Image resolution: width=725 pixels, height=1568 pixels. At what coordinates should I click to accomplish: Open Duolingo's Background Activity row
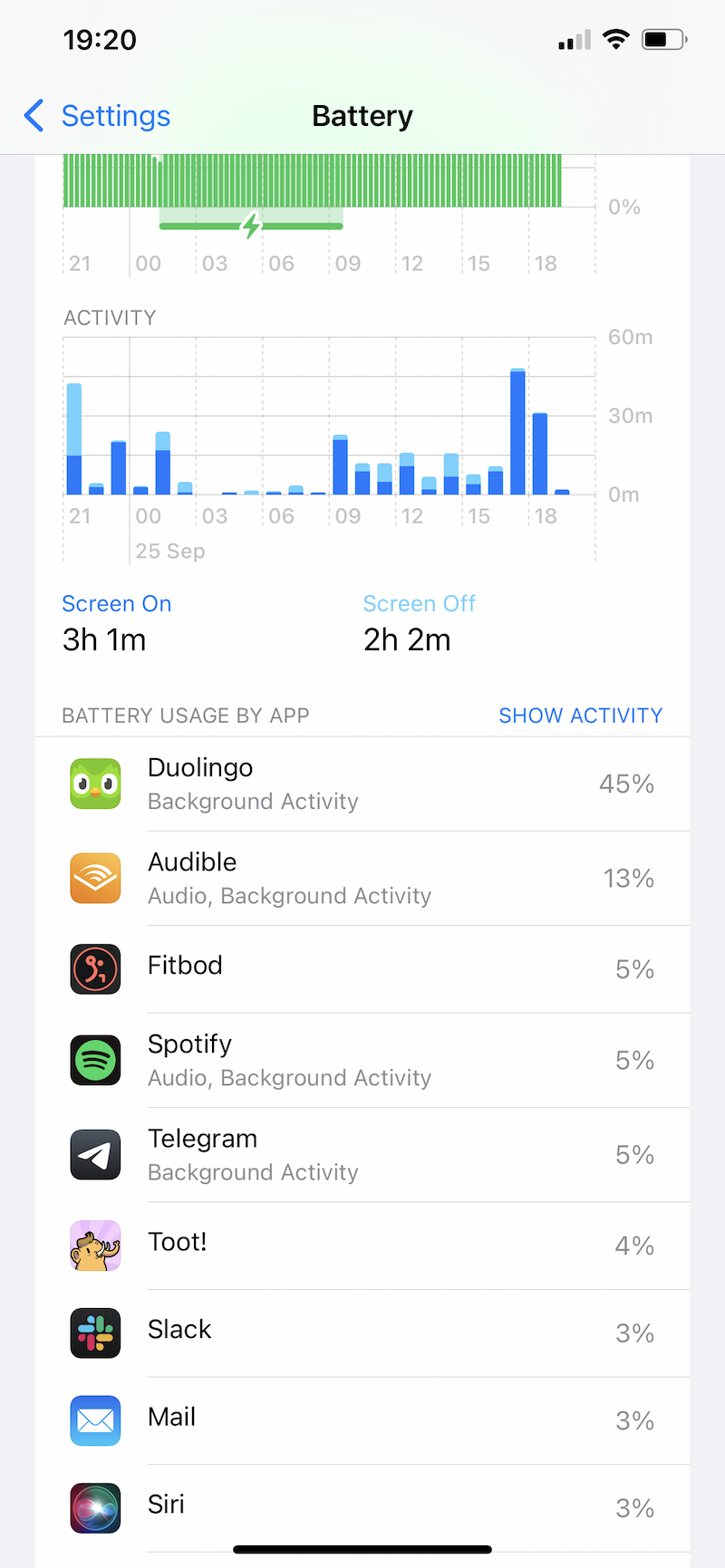point(362,784)
